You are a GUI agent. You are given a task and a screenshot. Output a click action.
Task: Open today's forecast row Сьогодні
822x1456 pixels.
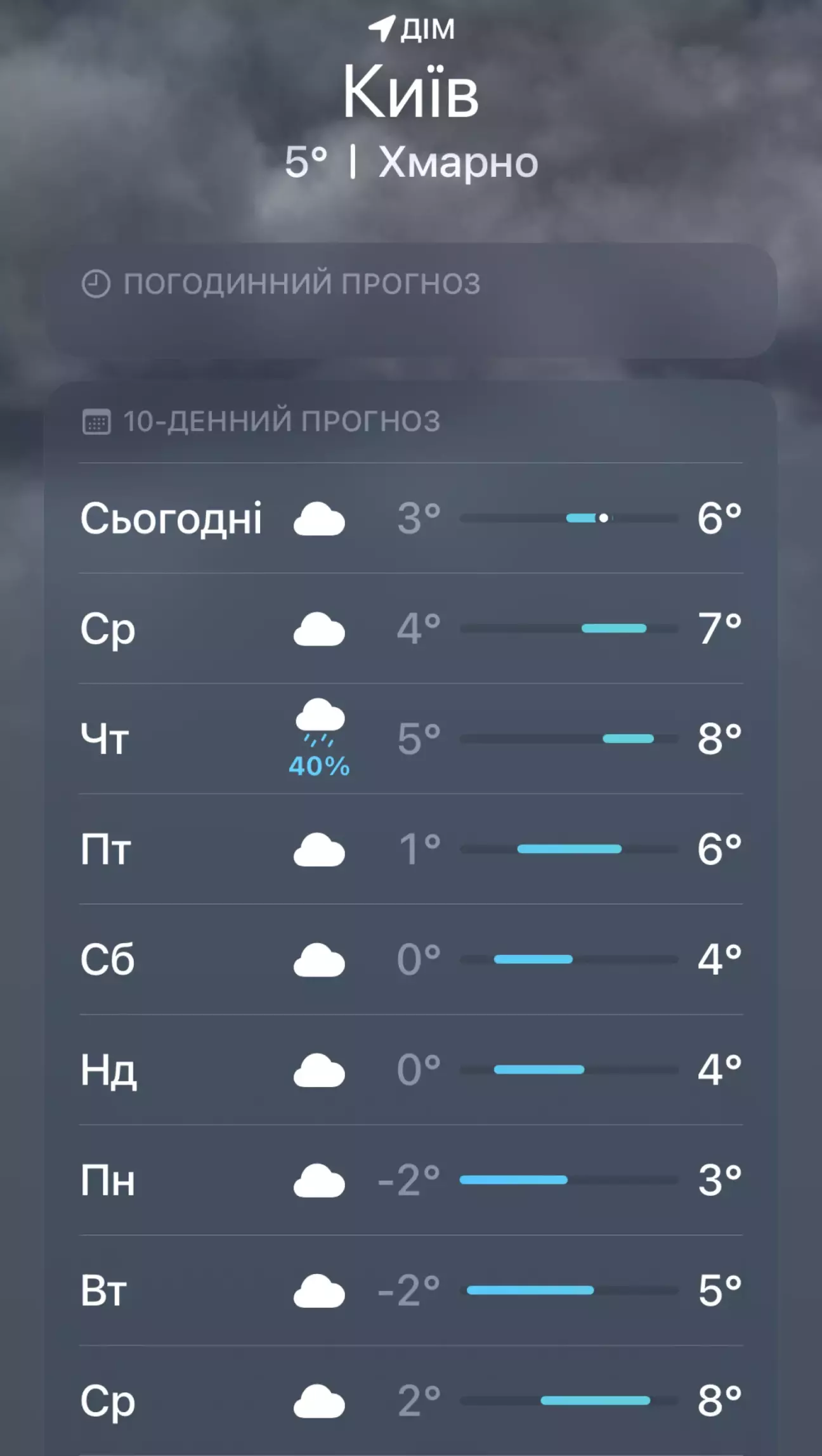pyautogui.click(x=411, y=518)
